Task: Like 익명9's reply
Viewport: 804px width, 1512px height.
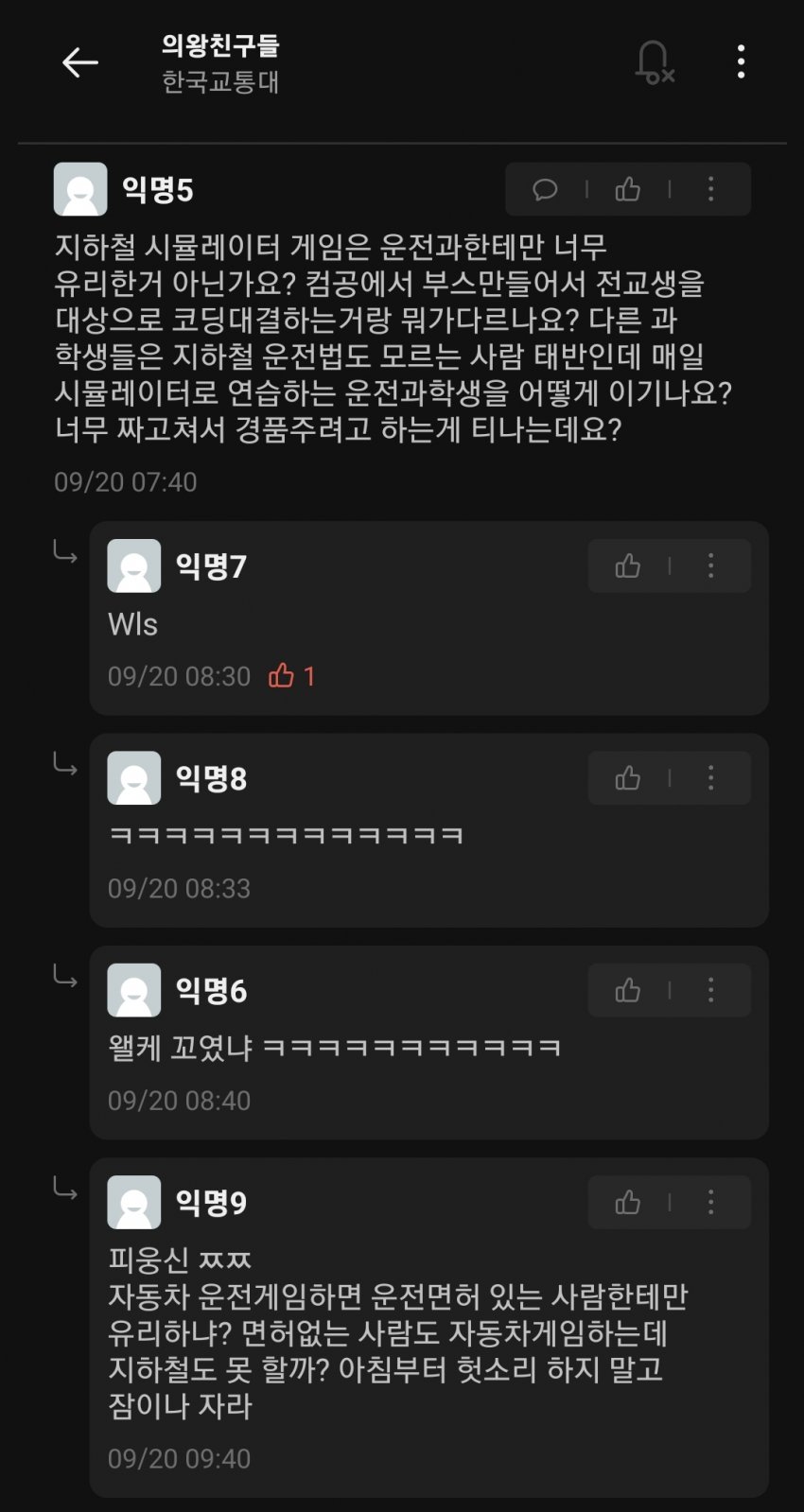Action: 628,1203
